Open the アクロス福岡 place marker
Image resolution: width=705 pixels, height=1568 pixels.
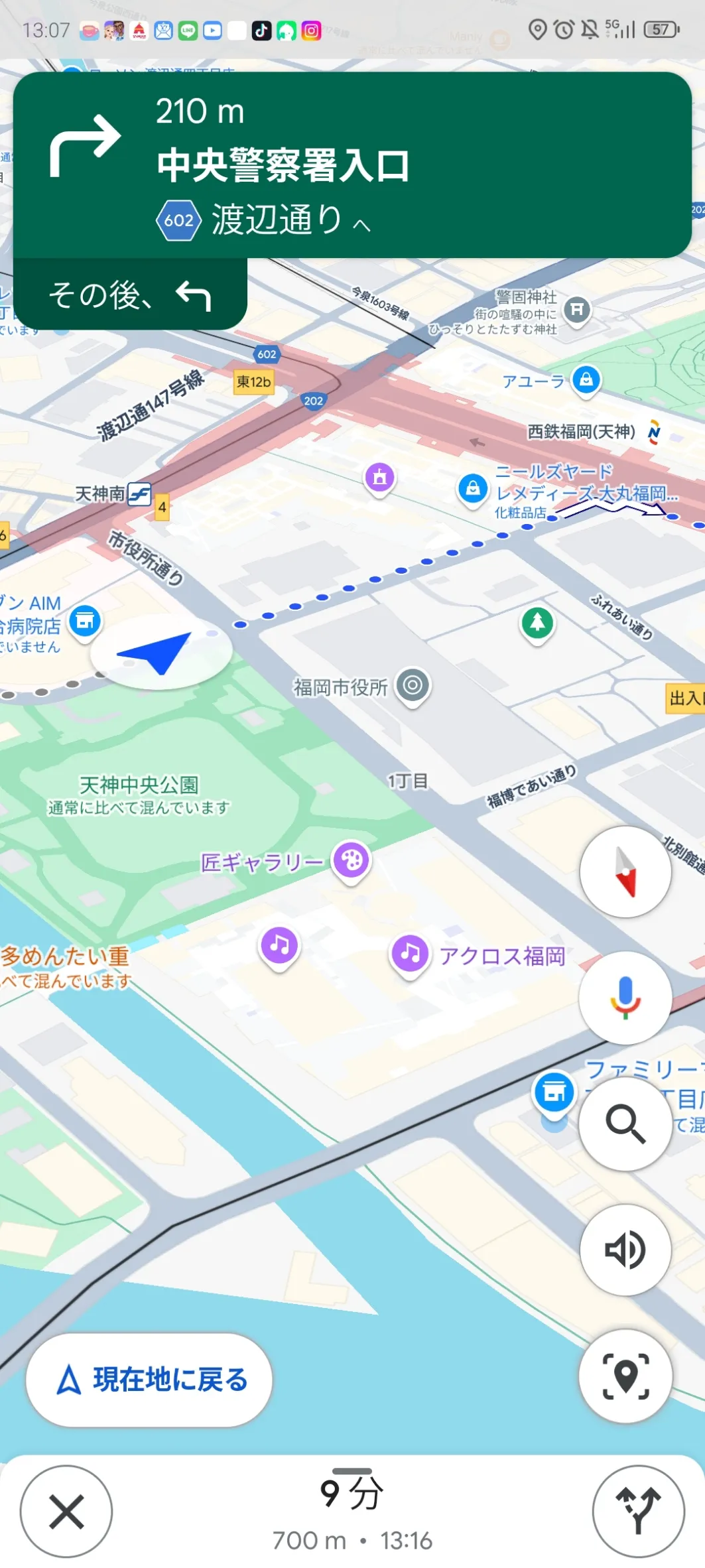(410, 955)
